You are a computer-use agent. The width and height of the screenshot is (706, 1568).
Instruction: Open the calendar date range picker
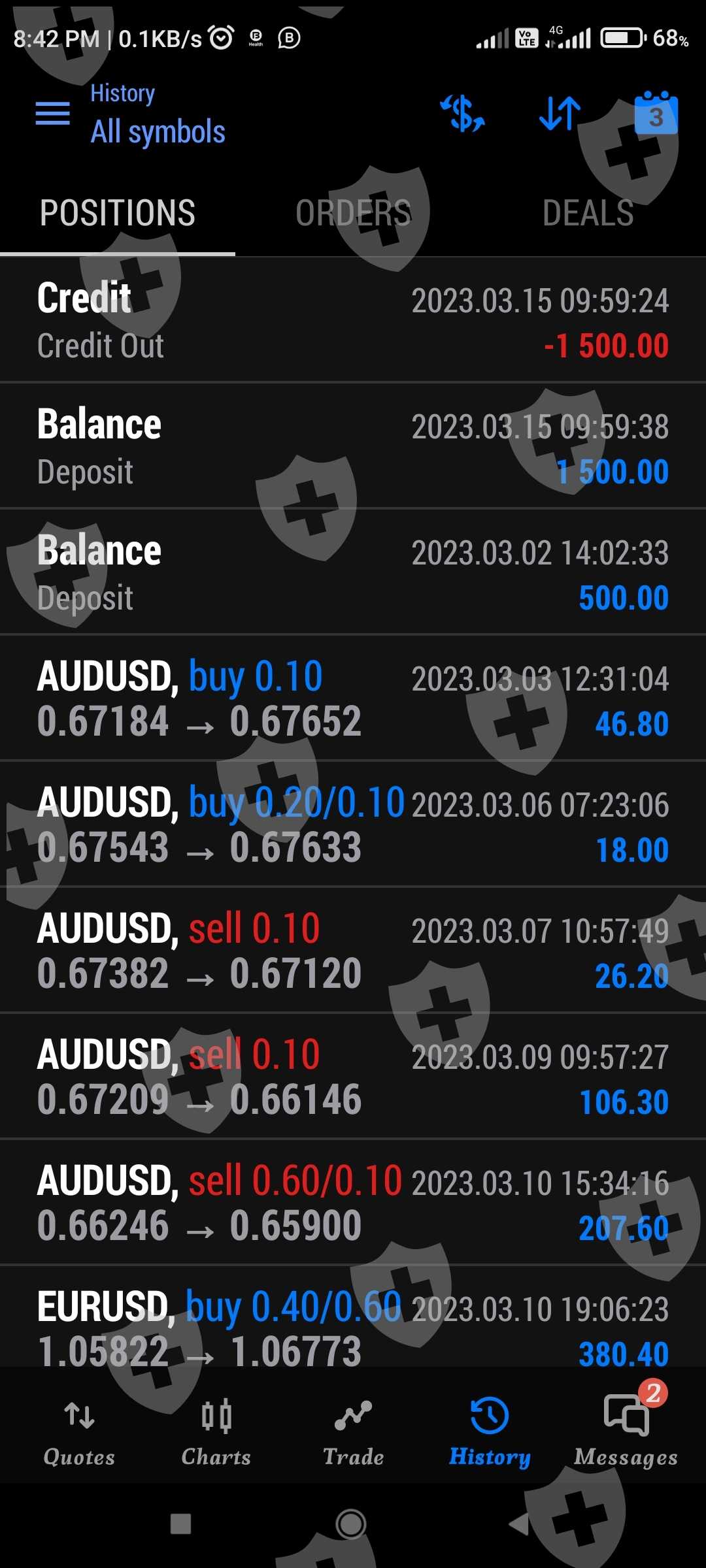tap(656, 113)
